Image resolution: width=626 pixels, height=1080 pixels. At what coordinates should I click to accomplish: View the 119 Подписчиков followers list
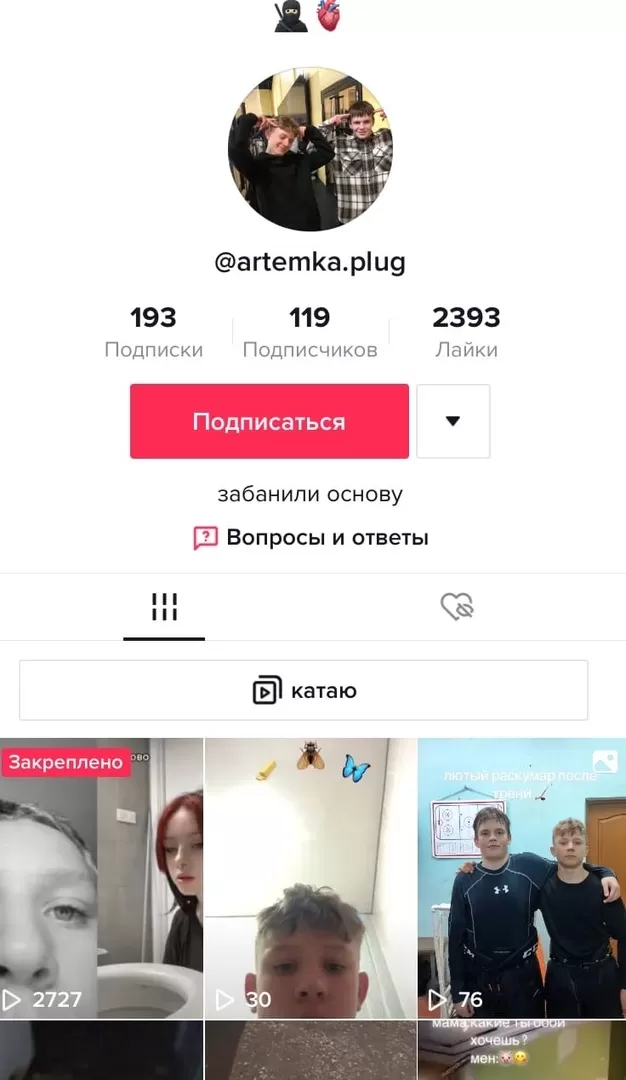point(310,332)
